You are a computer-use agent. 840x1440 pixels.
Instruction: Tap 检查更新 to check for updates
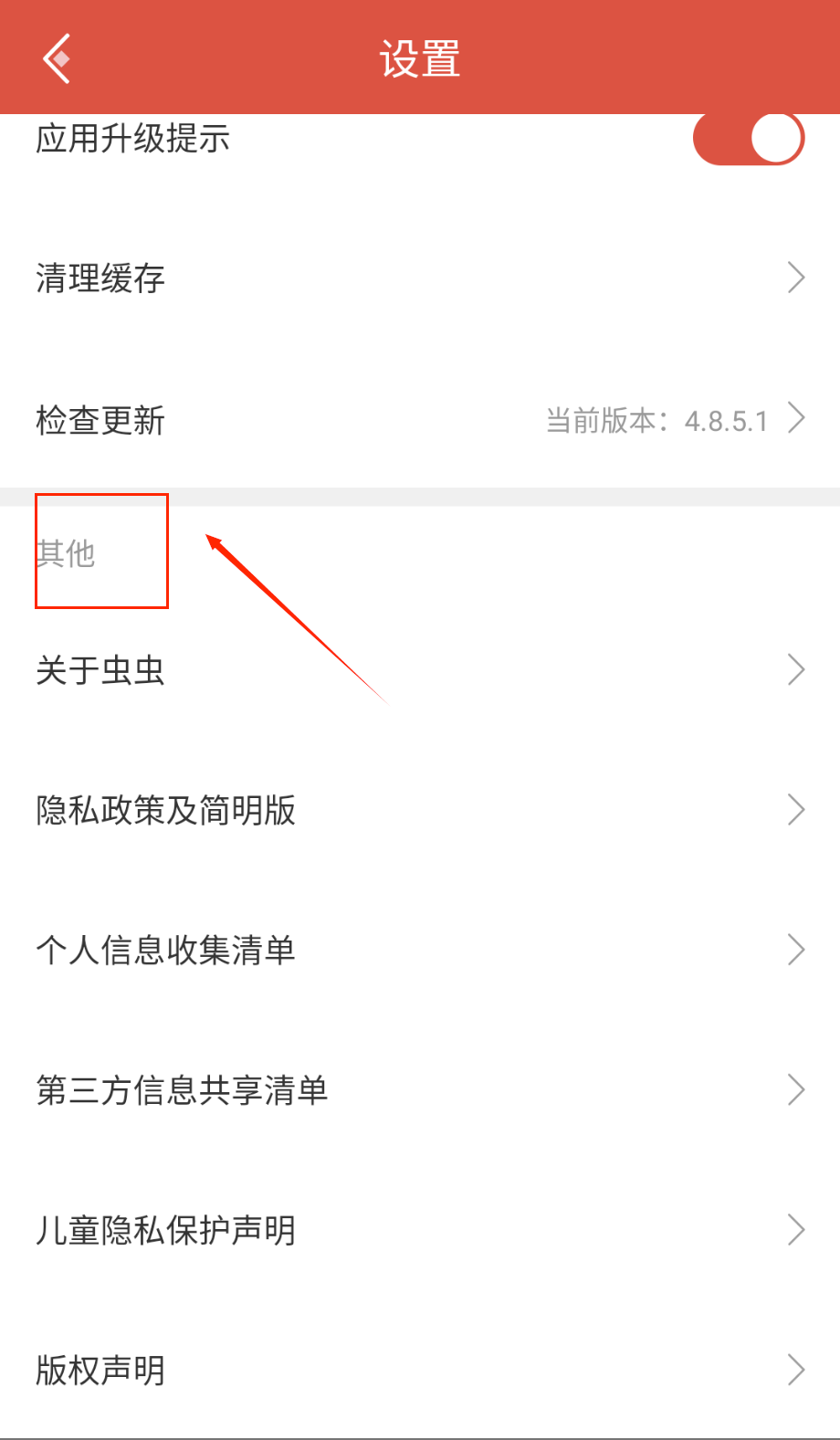coord(420,420)
